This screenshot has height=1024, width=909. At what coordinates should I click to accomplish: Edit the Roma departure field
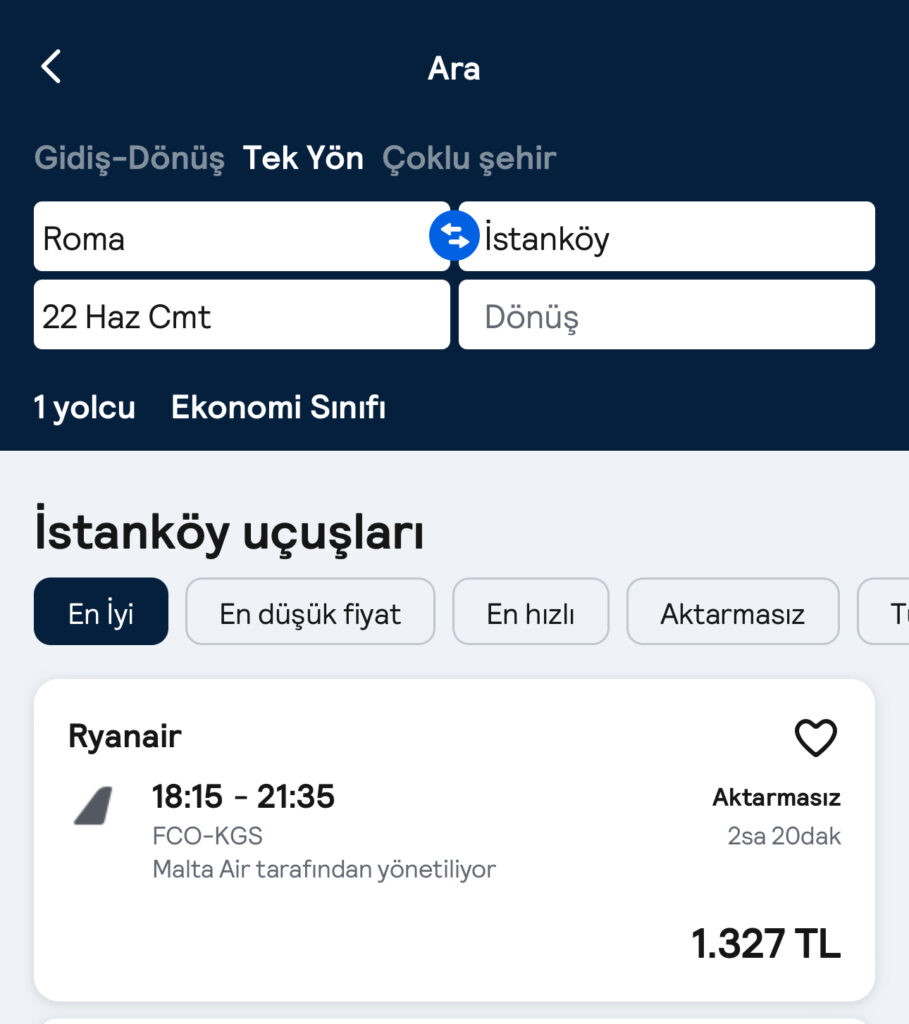[230, 237]
